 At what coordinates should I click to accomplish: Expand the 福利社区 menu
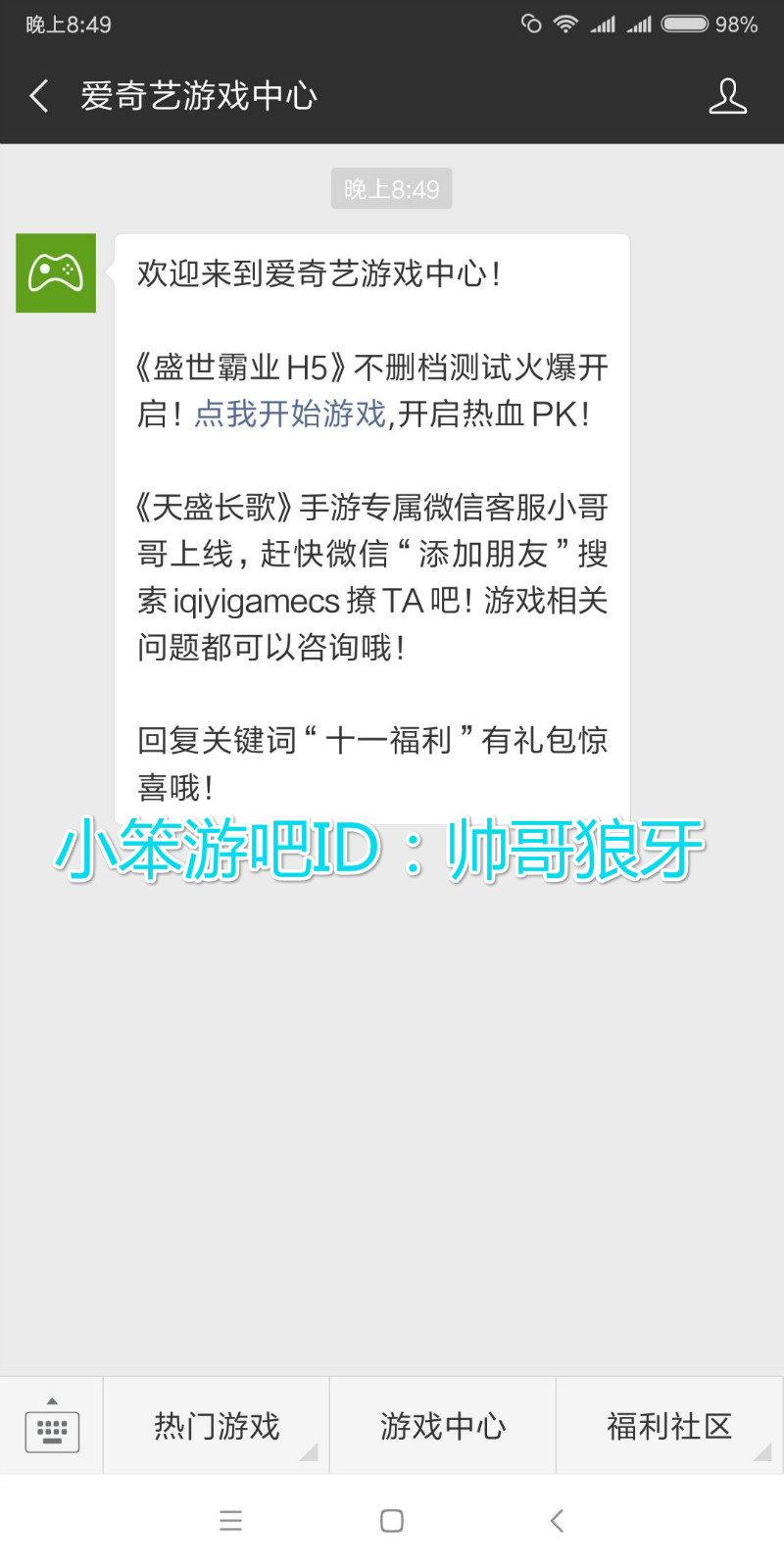[x=669, y=1427]
